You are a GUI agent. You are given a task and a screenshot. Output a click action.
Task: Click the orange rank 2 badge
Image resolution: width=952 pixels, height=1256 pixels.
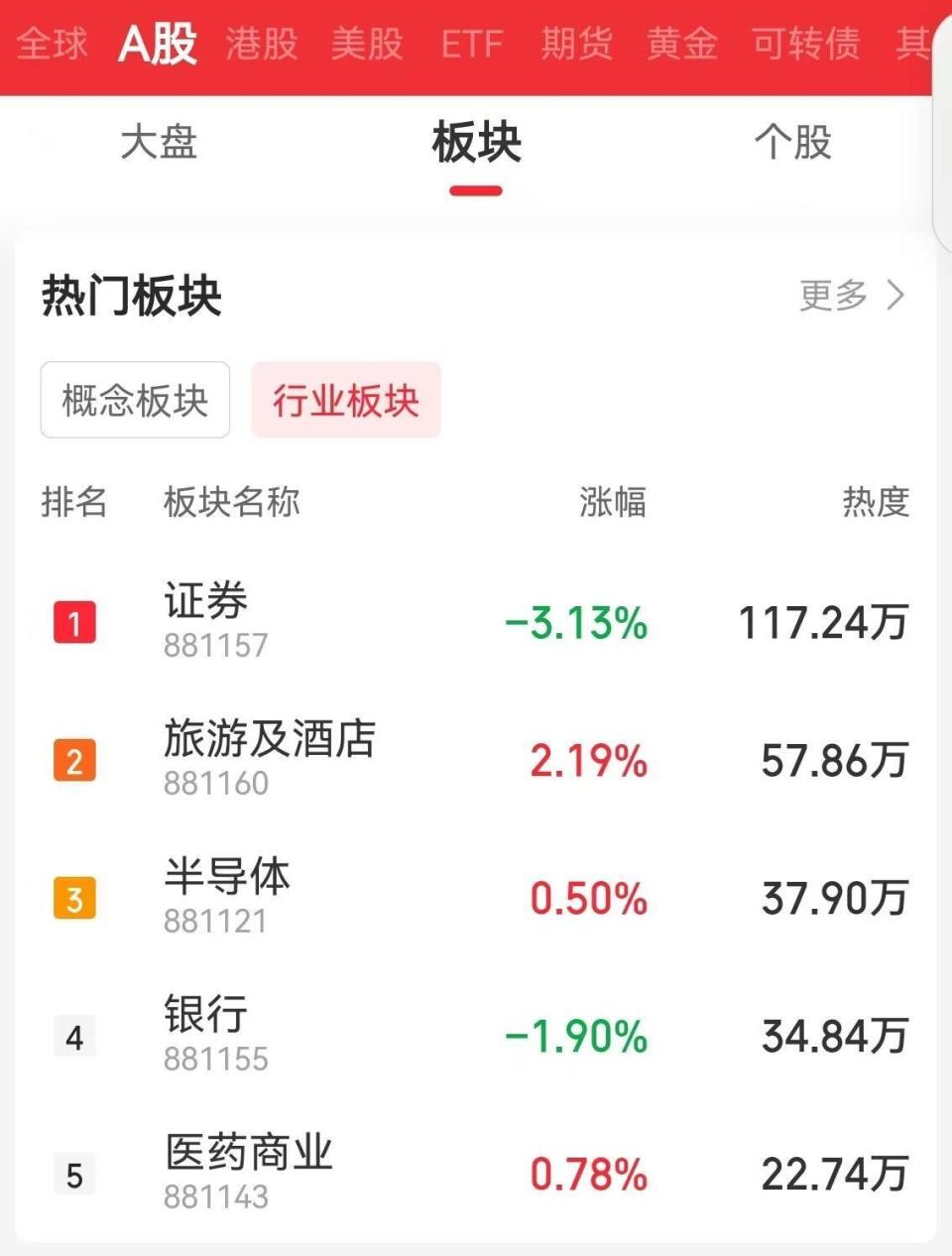point(74,761)
